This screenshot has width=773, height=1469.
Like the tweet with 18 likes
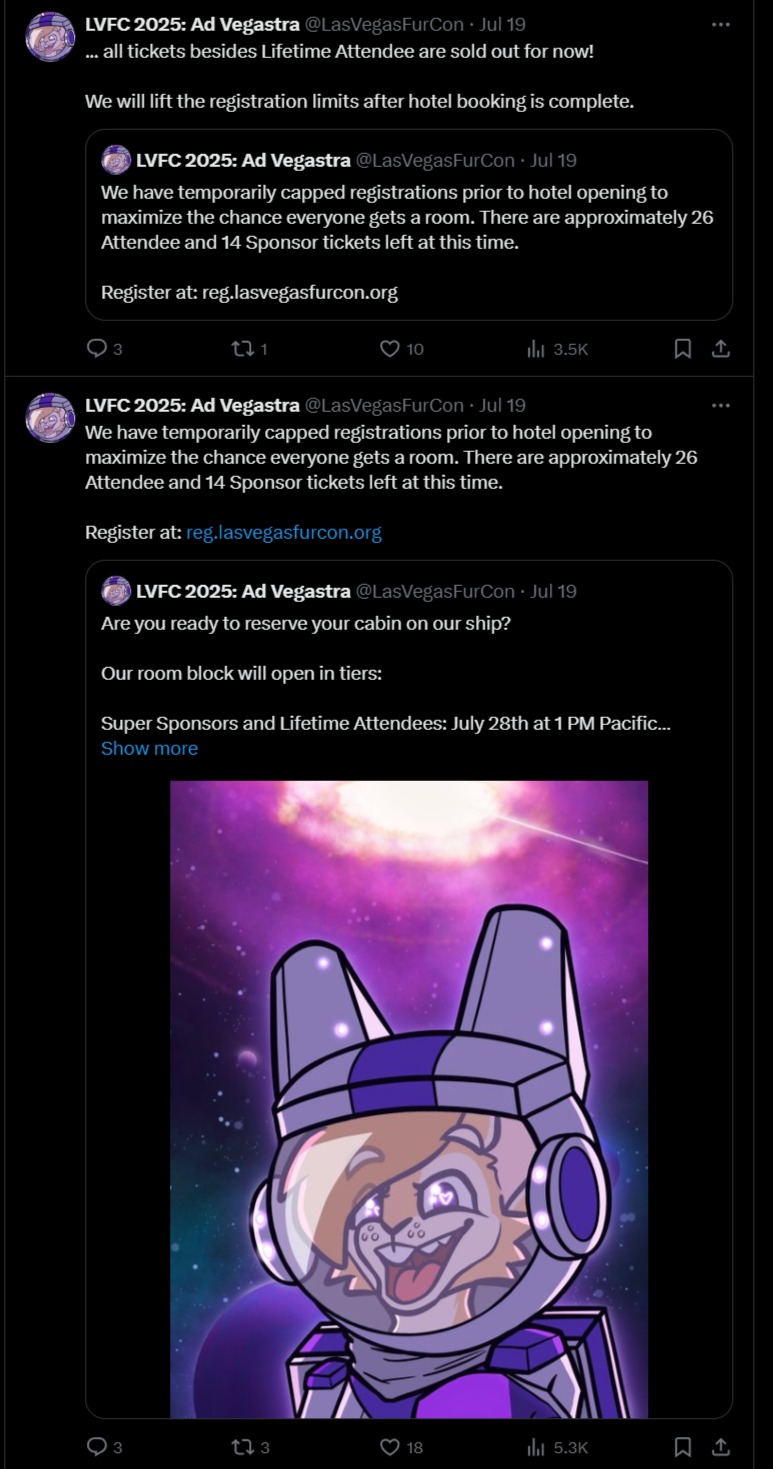tap(390, 1446)
